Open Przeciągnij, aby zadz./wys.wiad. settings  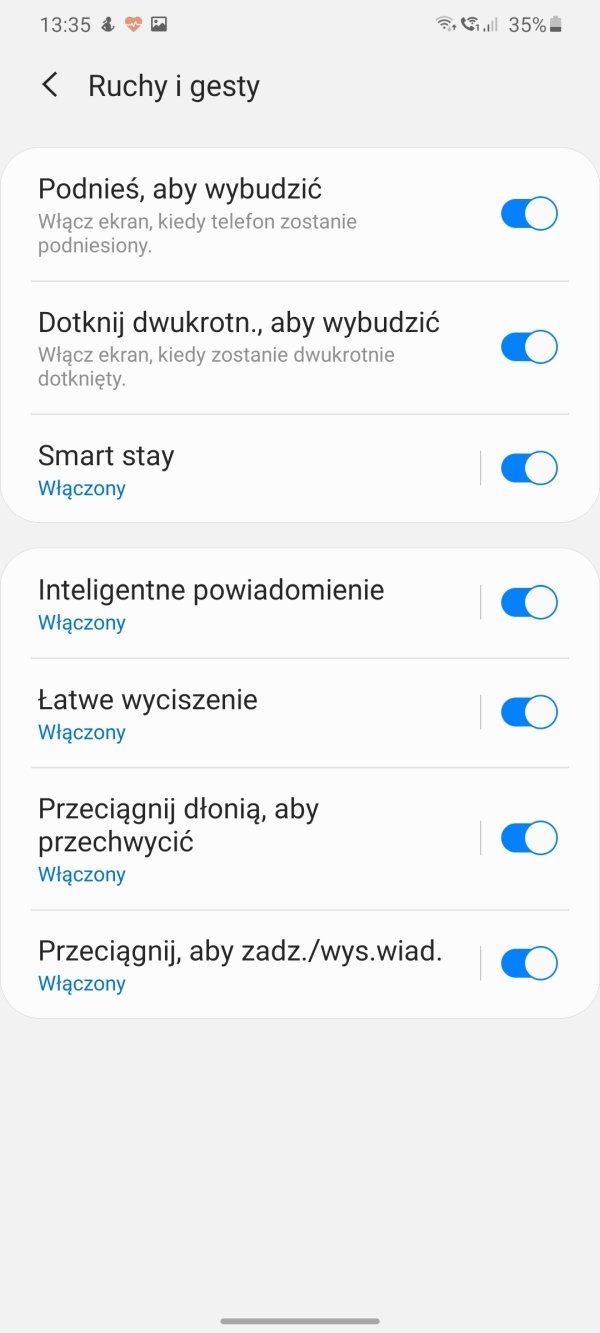pos(240,964)
